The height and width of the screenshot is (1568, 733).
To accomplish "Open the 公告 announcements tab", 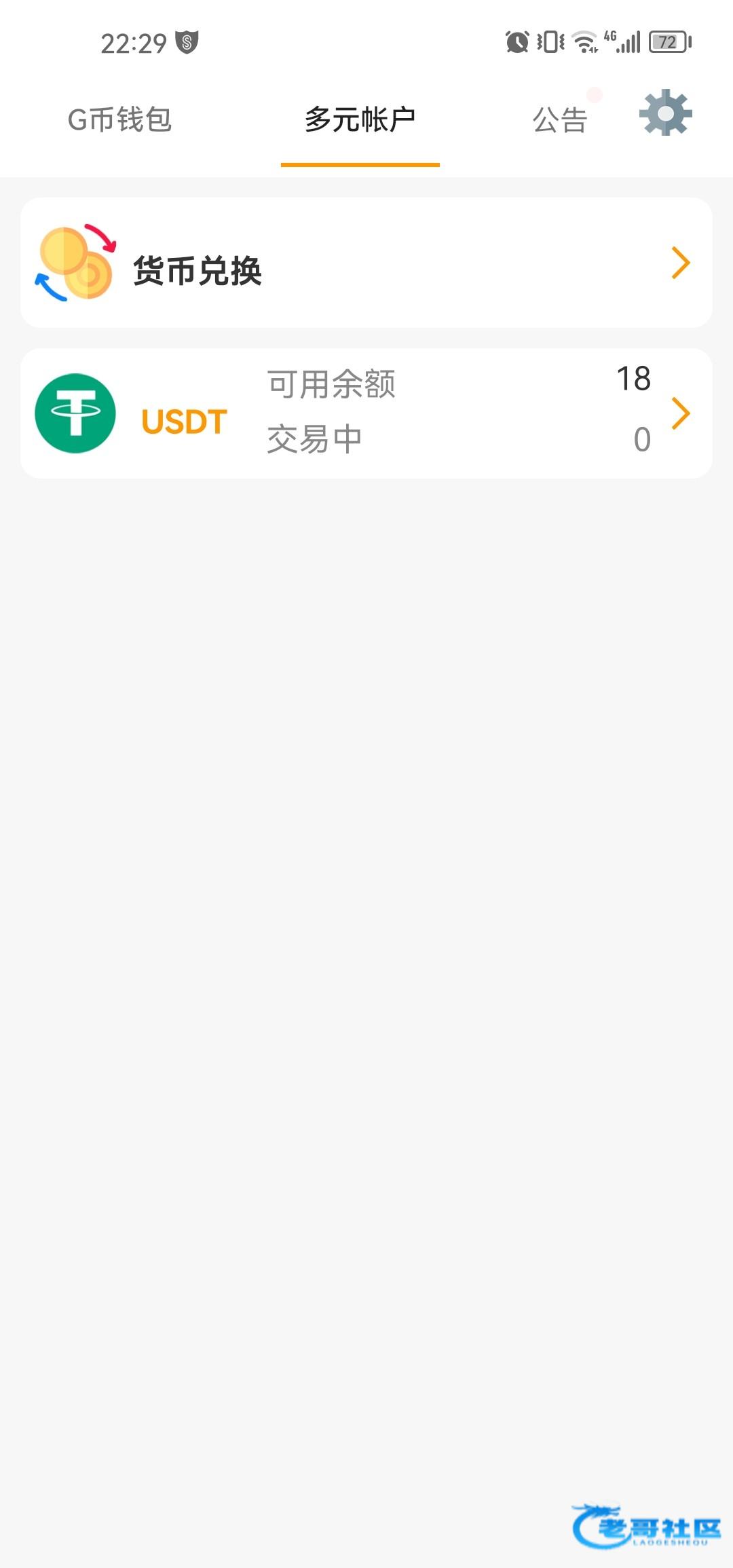I will pyautogui.click(x=559, y=120).
